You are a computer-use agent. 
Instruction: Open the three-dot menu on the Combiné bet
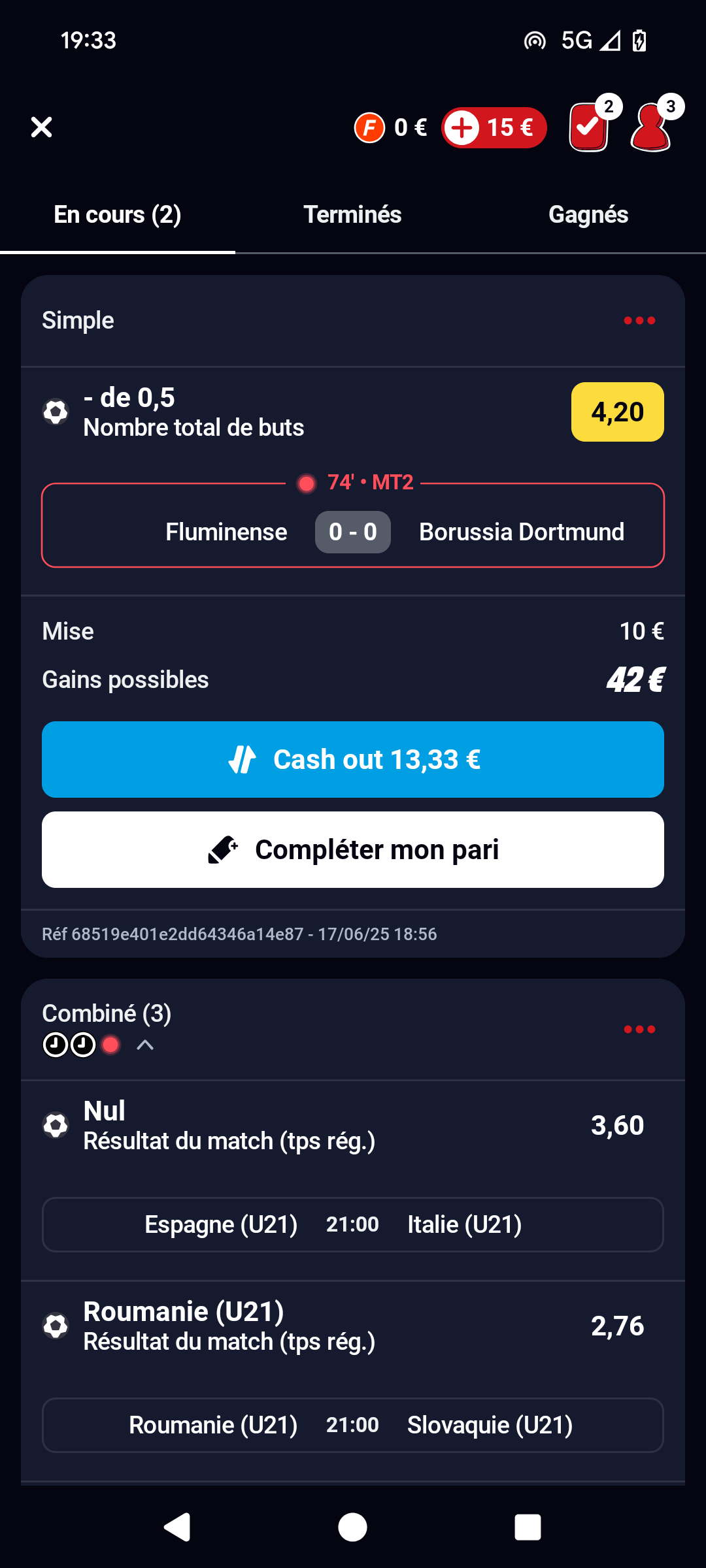639,1029
